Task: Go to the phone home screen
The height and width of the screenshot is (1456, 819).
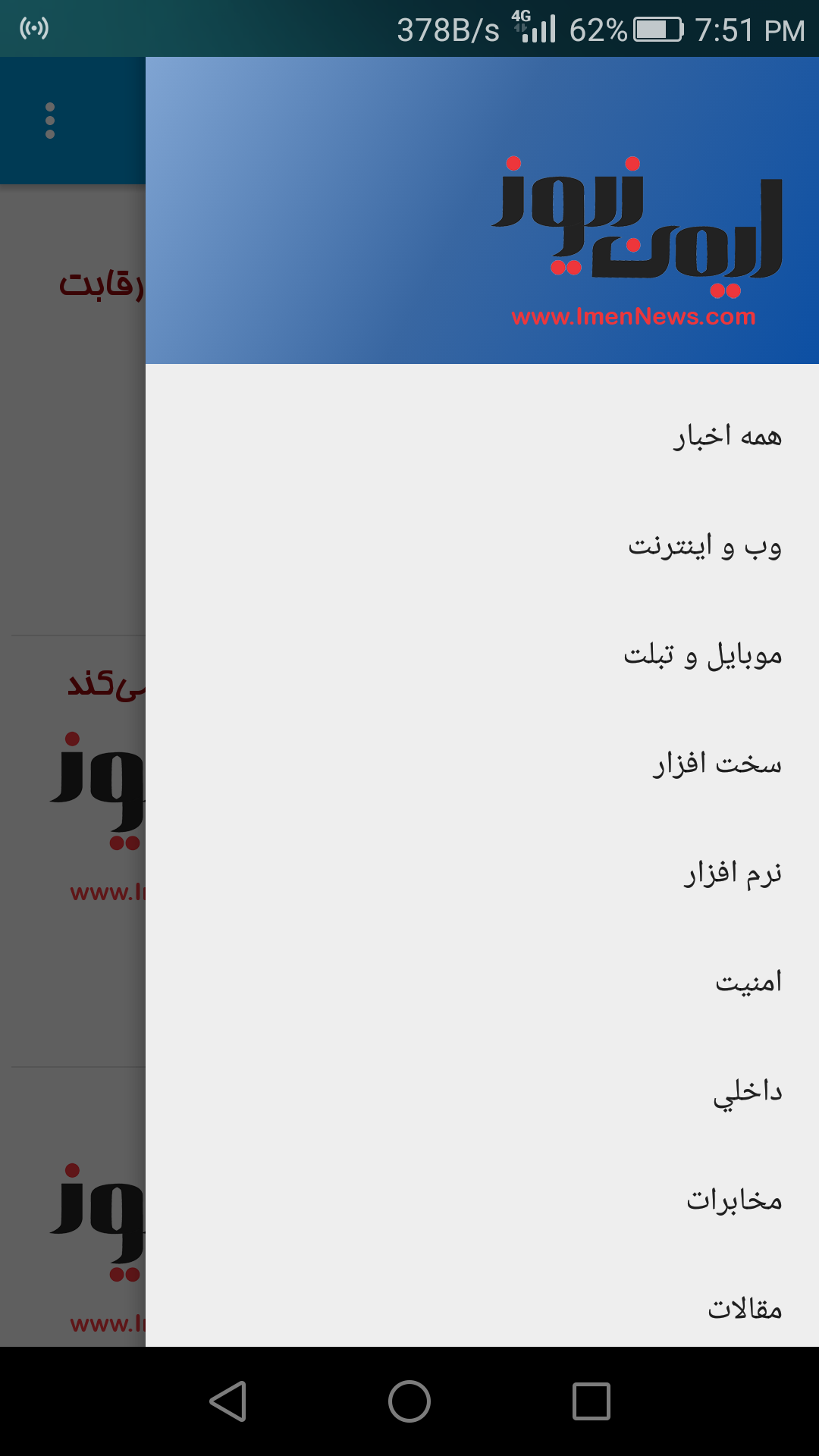Action: click(409, 1401)
